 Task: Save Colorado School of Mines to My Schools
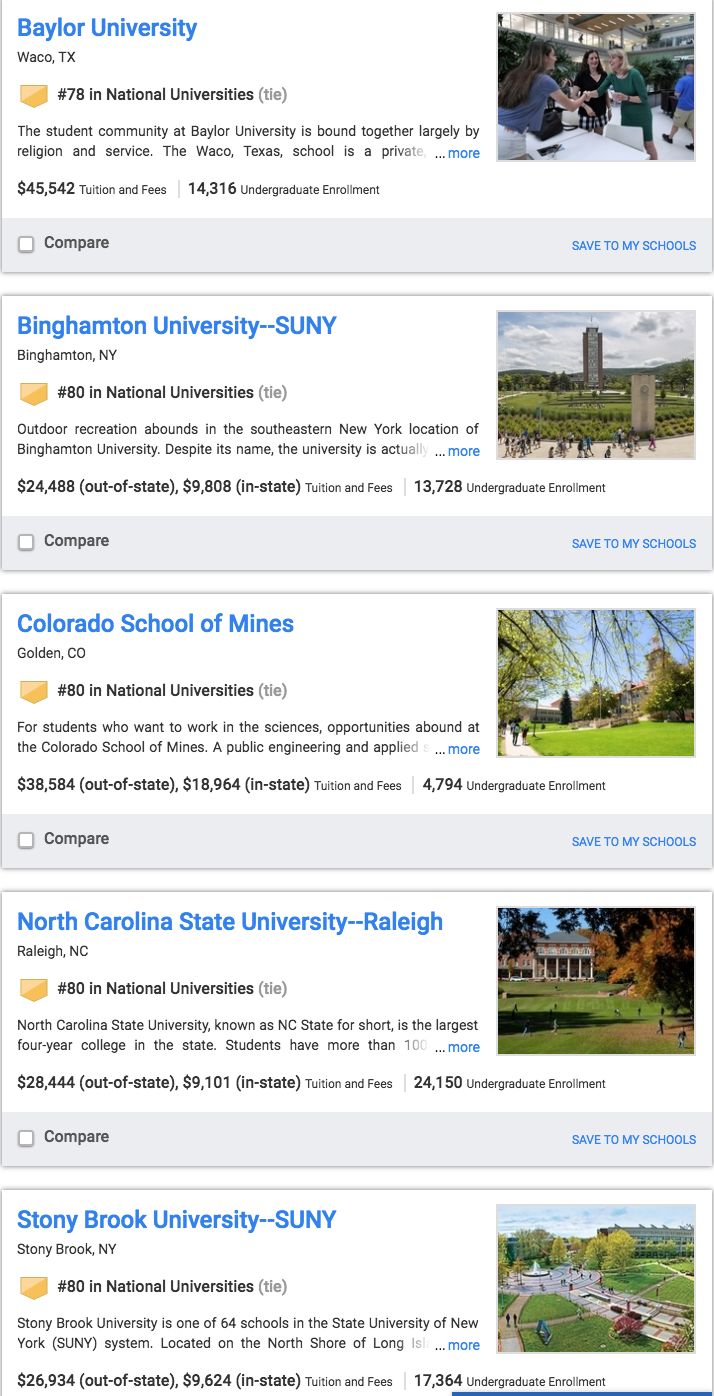[634, 842]
